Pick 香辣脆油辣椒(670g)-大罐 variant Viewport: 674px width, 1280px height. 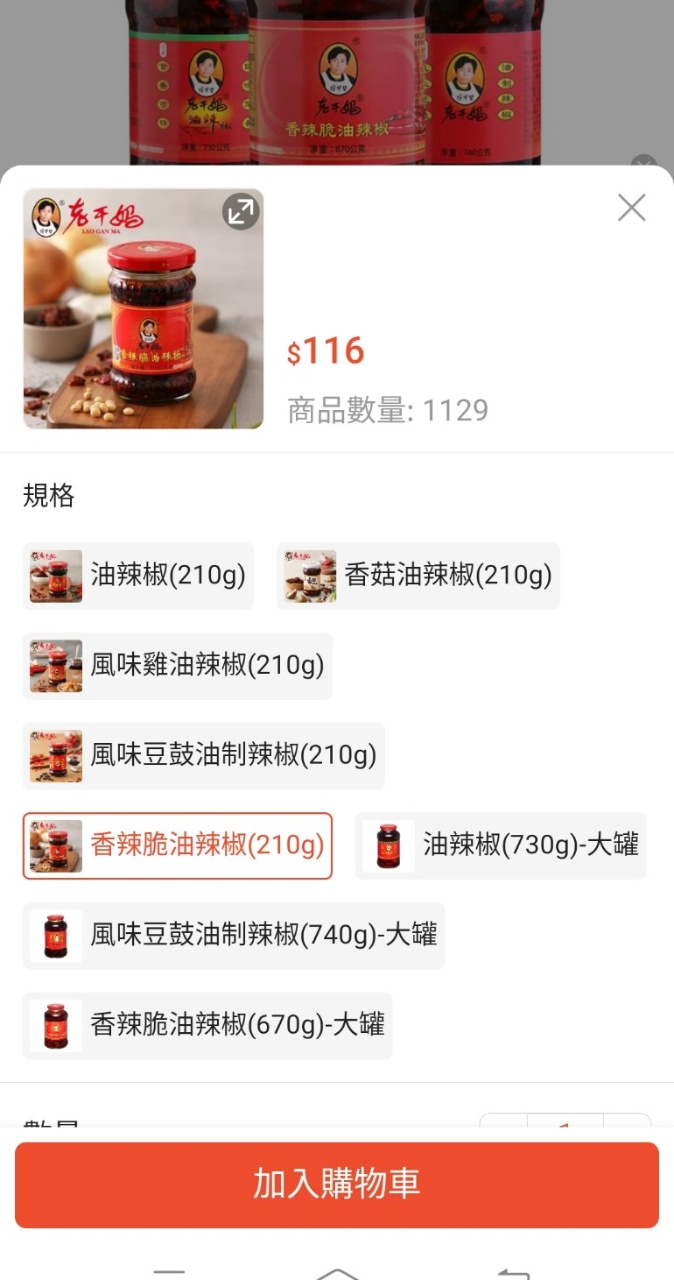coord(207,1026)
